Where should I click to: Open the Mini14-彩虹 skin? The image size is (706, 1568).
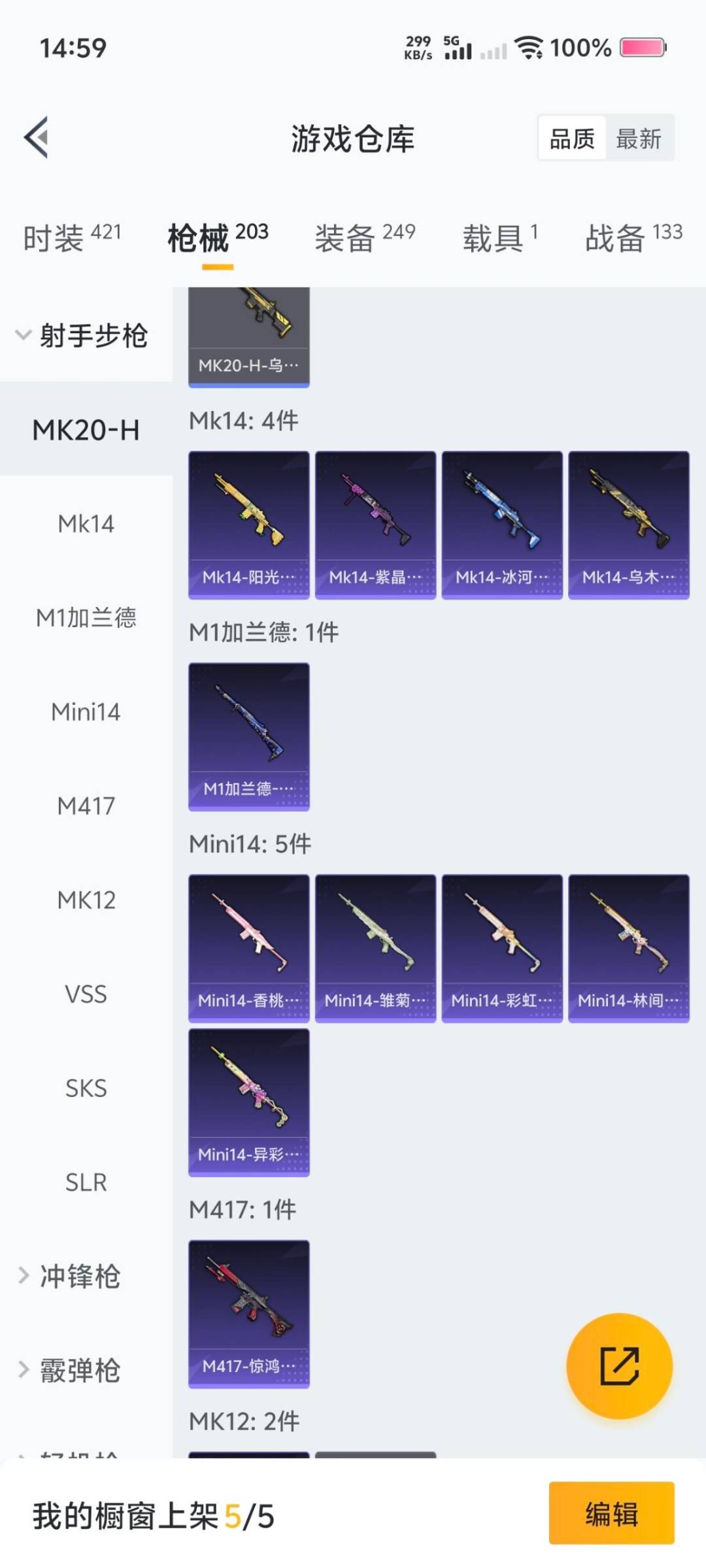pyautogui.click(x=501, y=947)
